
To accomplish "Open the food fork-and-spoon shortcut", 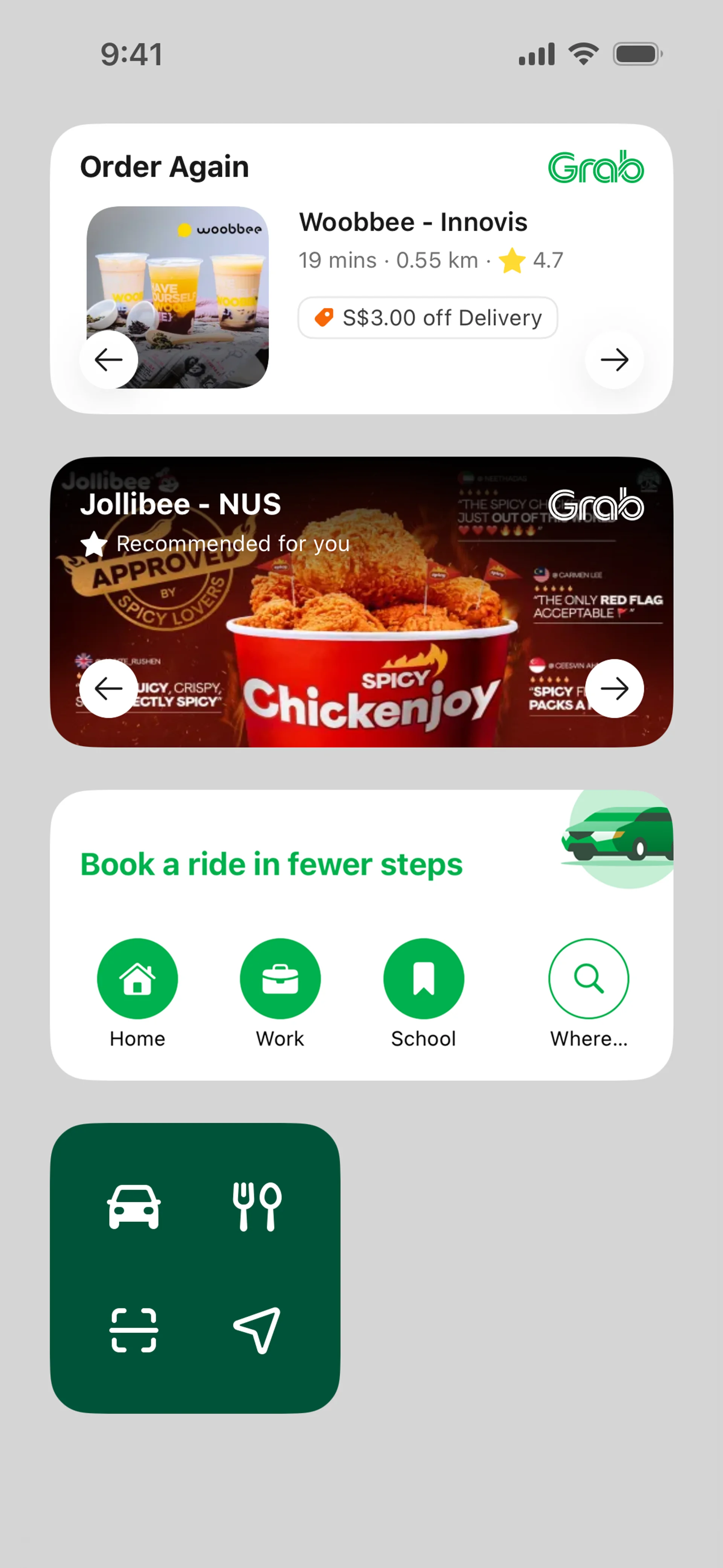I will click(257, 1207).
